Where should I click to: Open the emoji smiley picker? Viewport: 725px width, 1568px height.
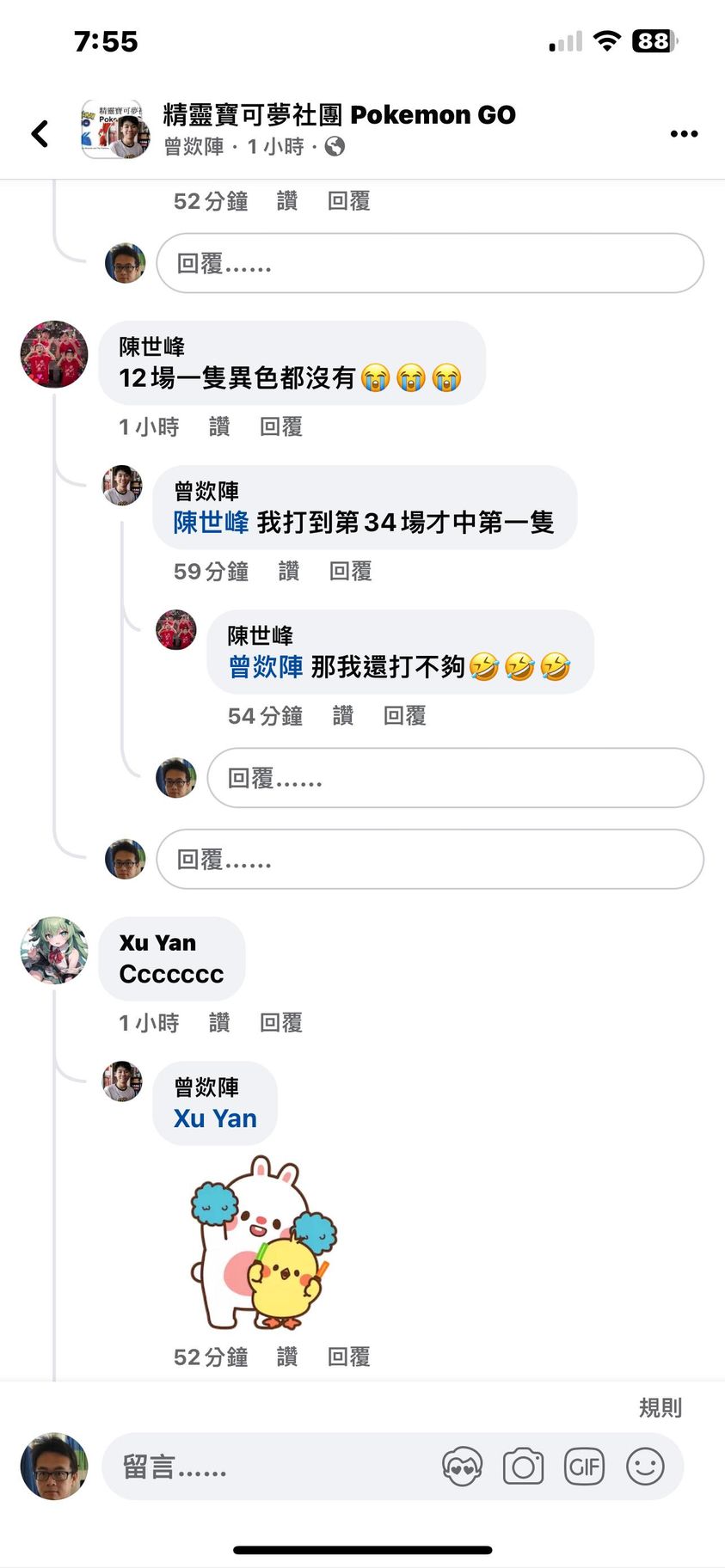pyautogui.click(x=645, y=1467)
